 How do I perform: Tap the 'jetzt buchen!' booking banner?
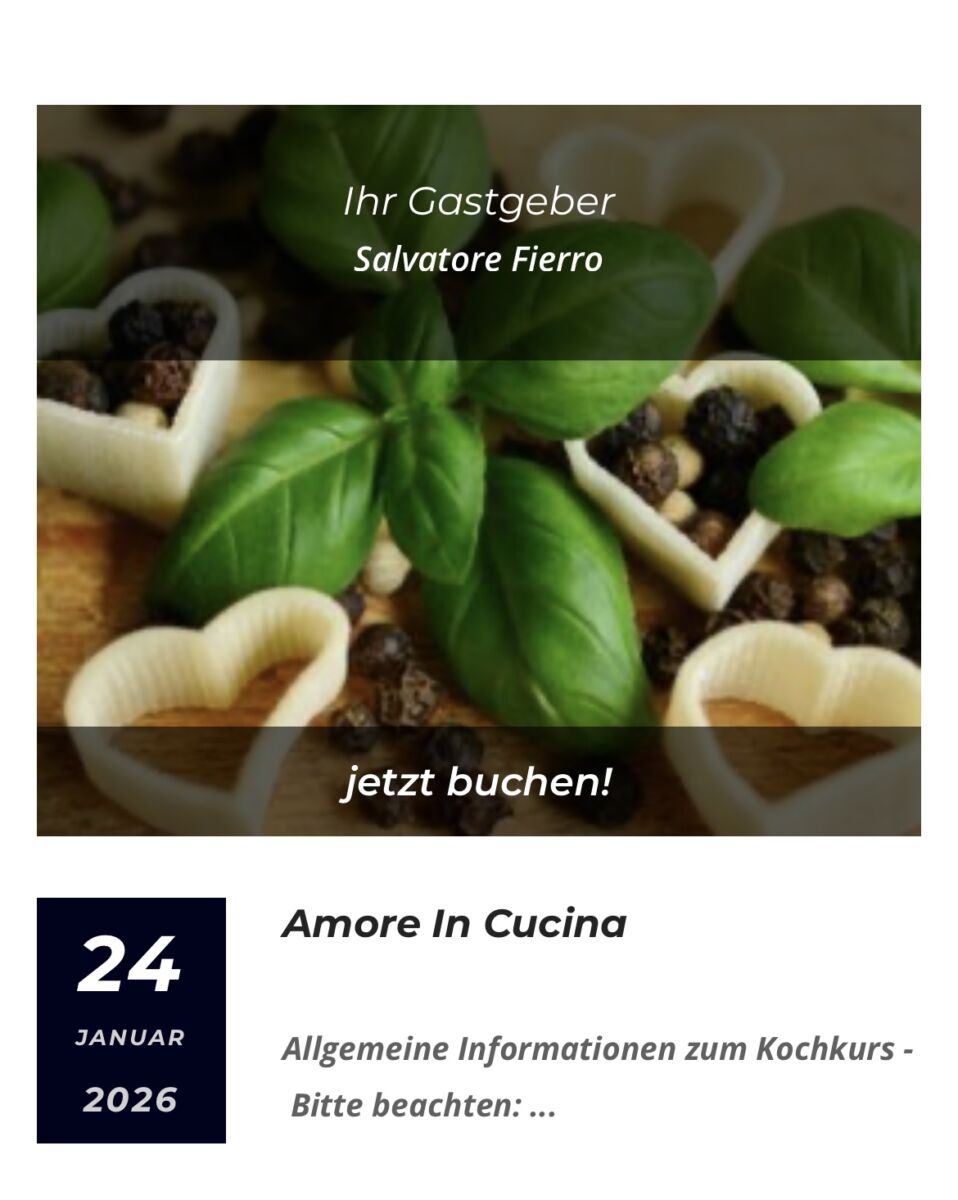point(477,782)
